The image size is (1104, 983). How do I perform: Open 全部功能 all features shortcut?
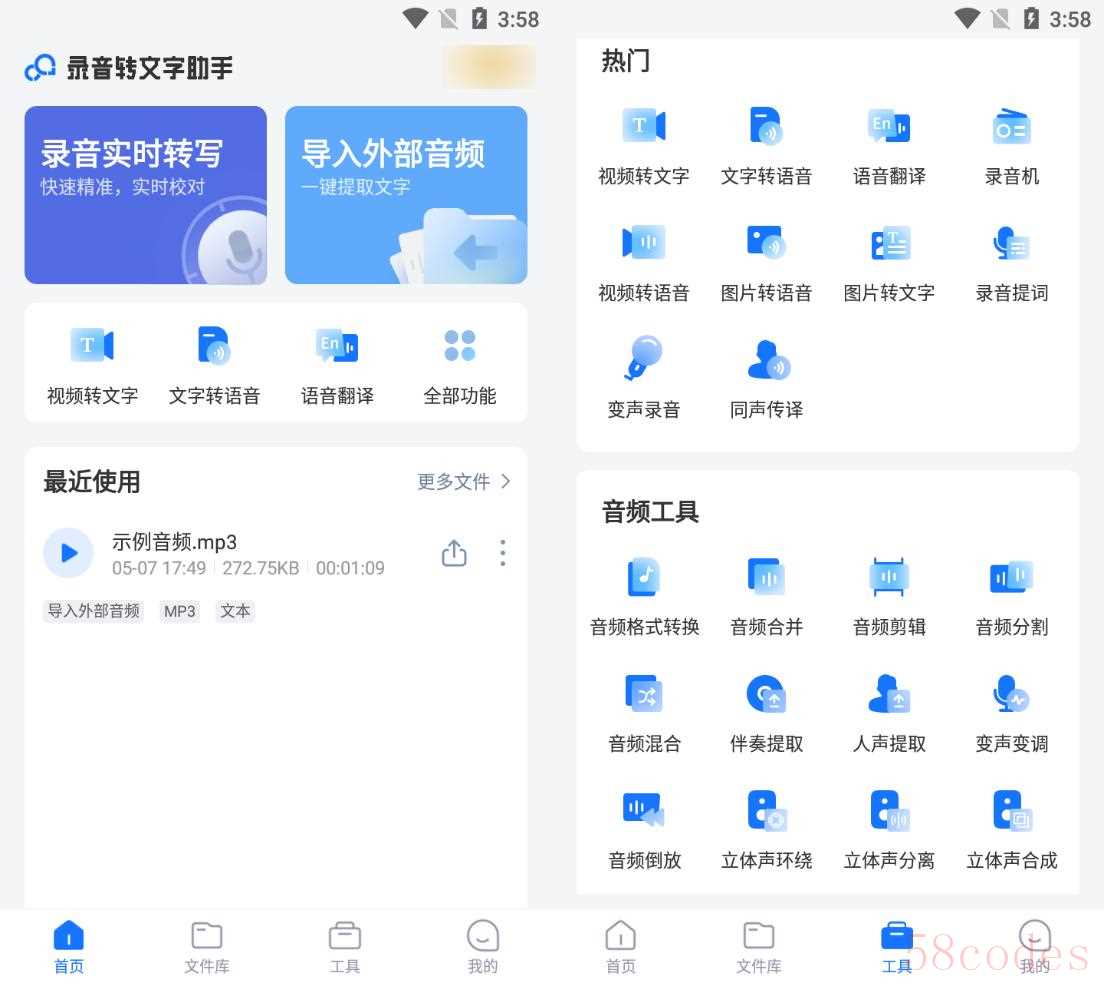(459, 365)
